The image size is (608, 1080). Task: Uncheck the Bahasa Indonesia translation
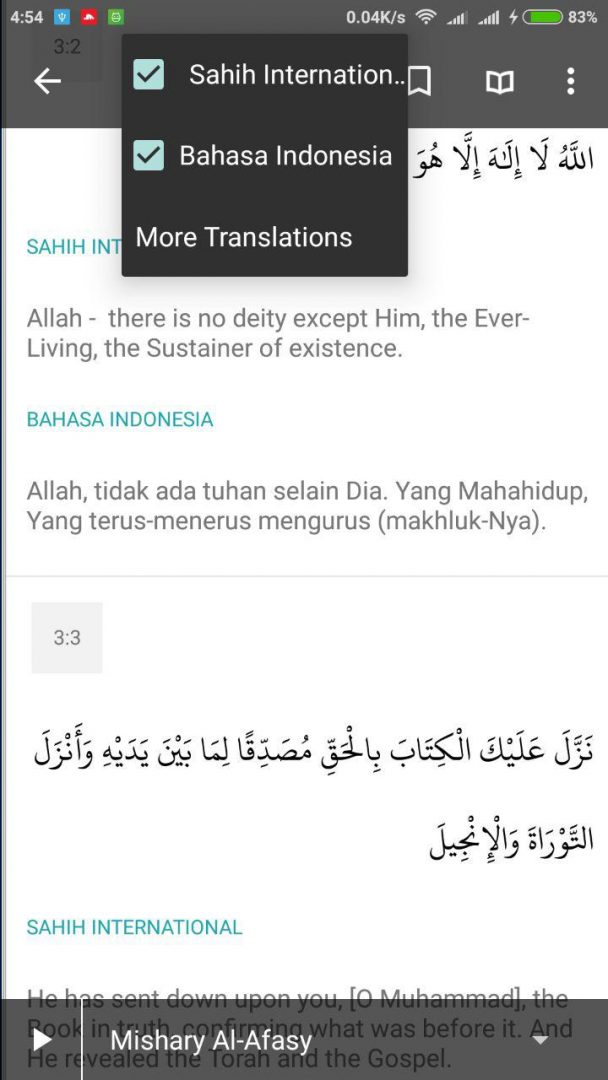pos(149,156)
